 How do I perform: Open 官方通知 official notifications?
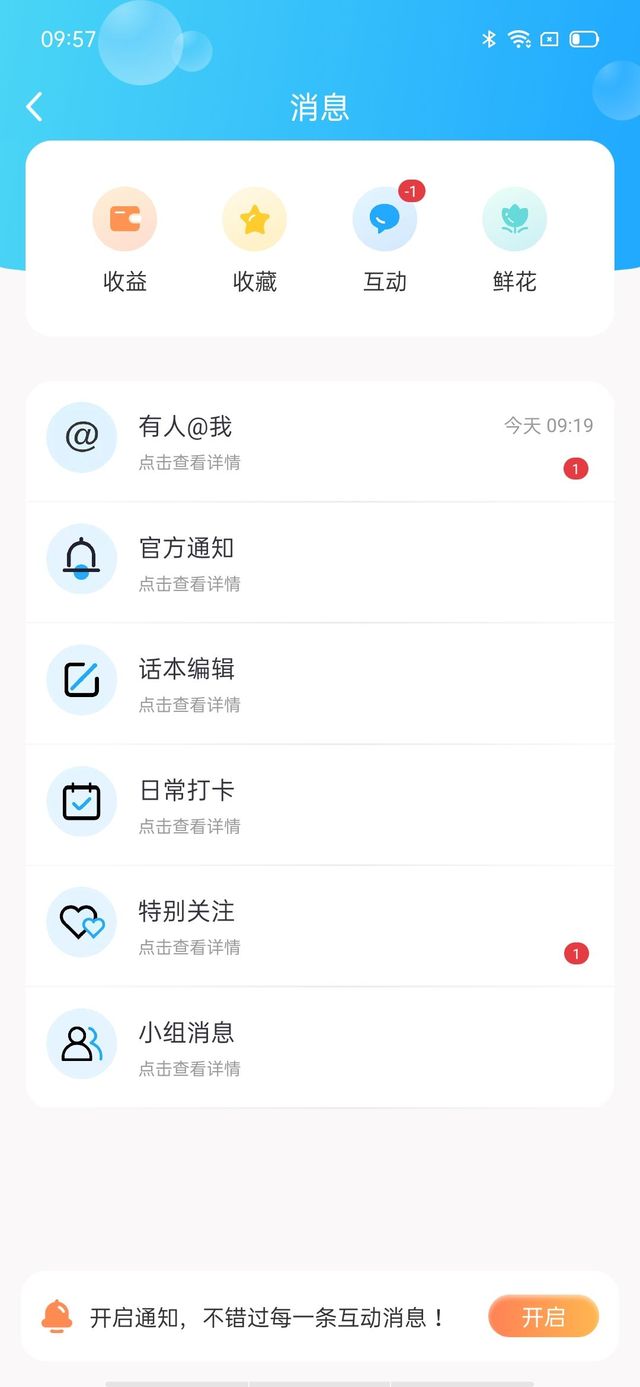pyautogui.click(x=320, y=562)
